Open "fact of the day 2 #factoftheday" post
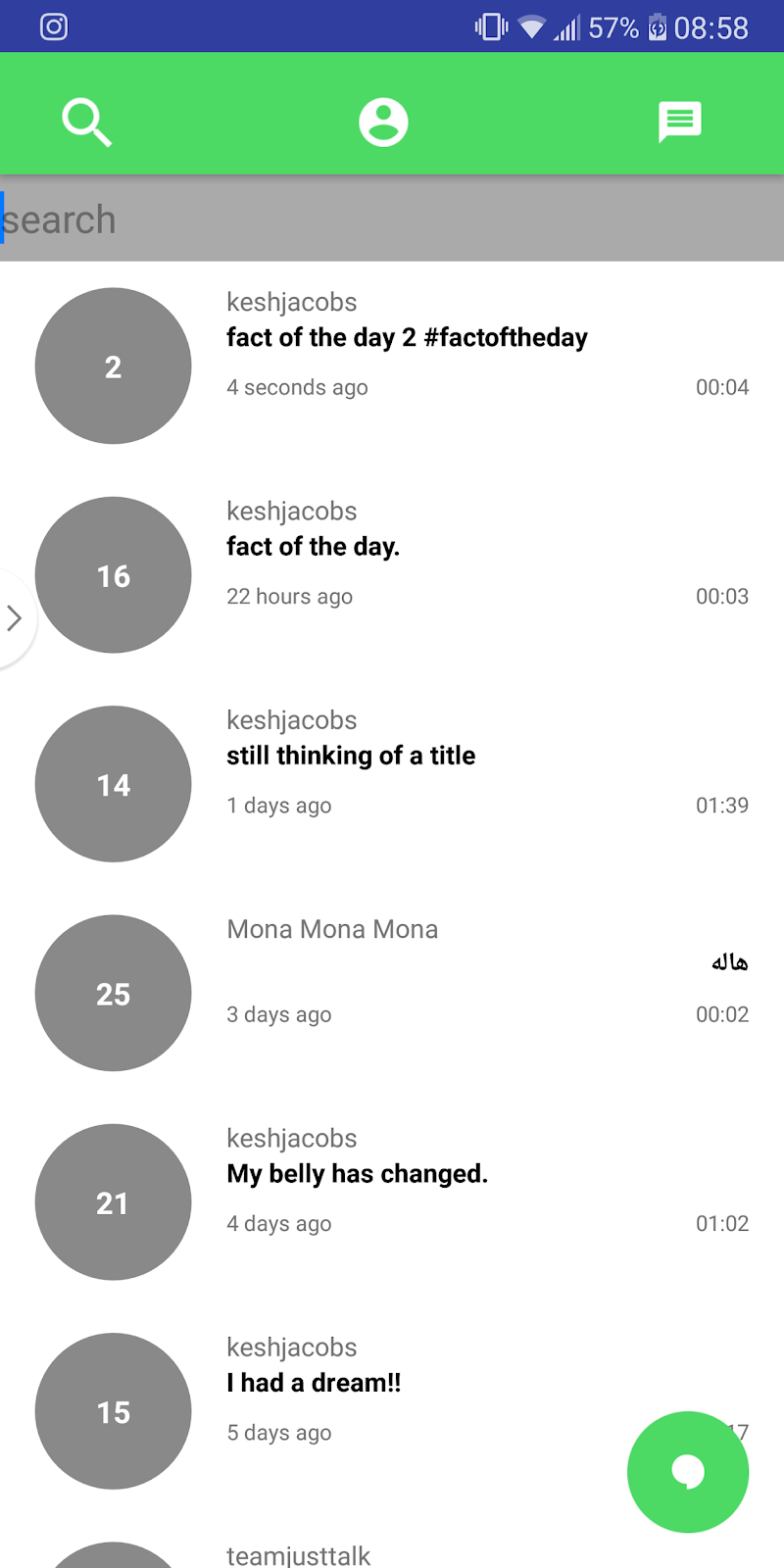This screenshot has width=784, height=1568. 407,338
